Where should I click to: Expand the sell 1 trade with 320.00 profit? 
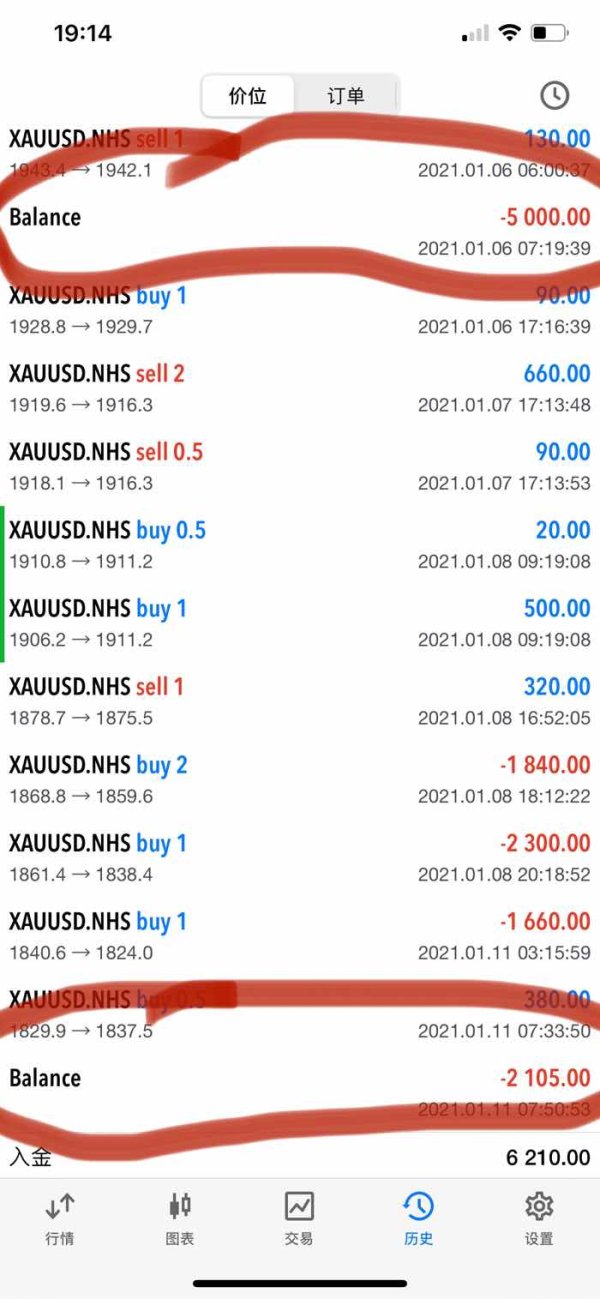(x=300, y=701)
